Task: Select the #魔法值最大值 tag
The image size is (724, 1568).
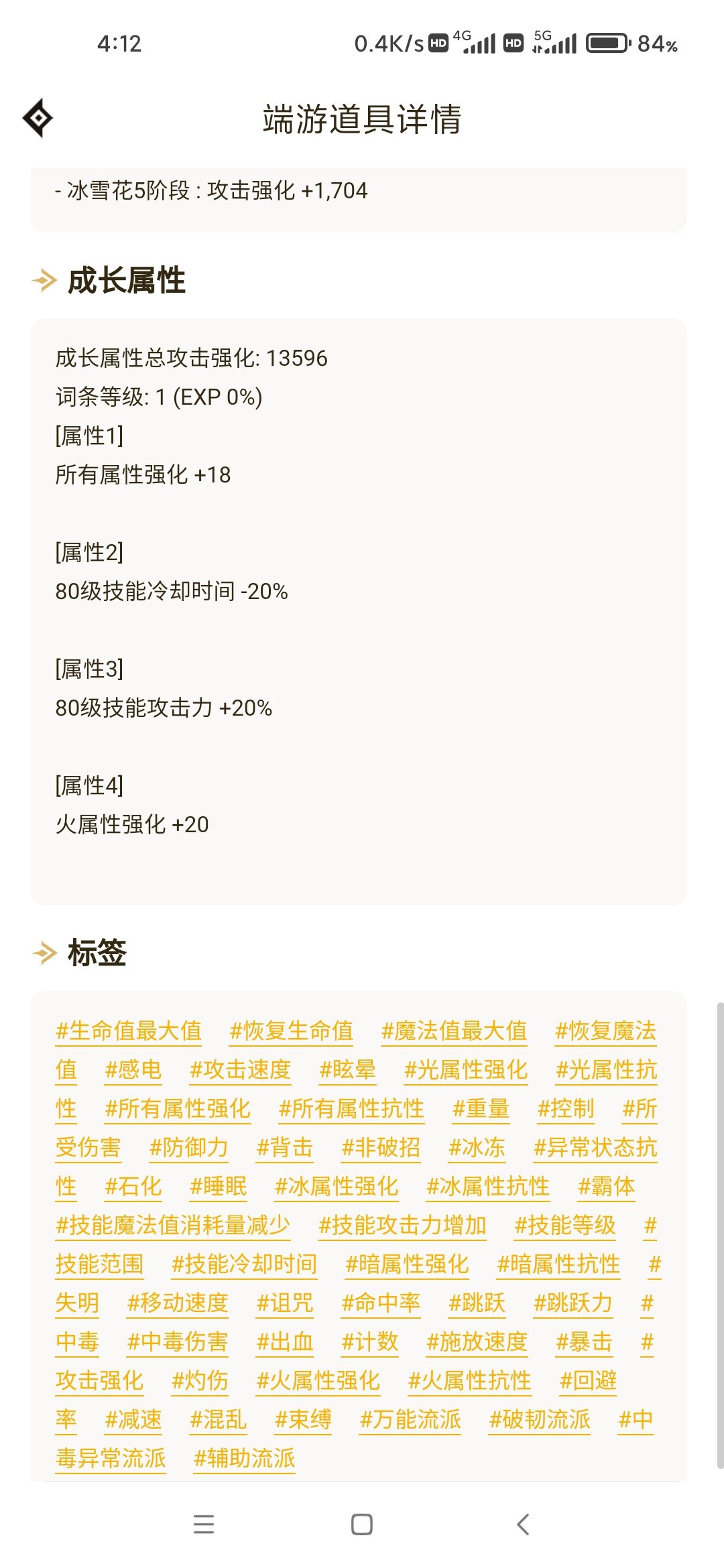Action: (x=454, y=1031)
